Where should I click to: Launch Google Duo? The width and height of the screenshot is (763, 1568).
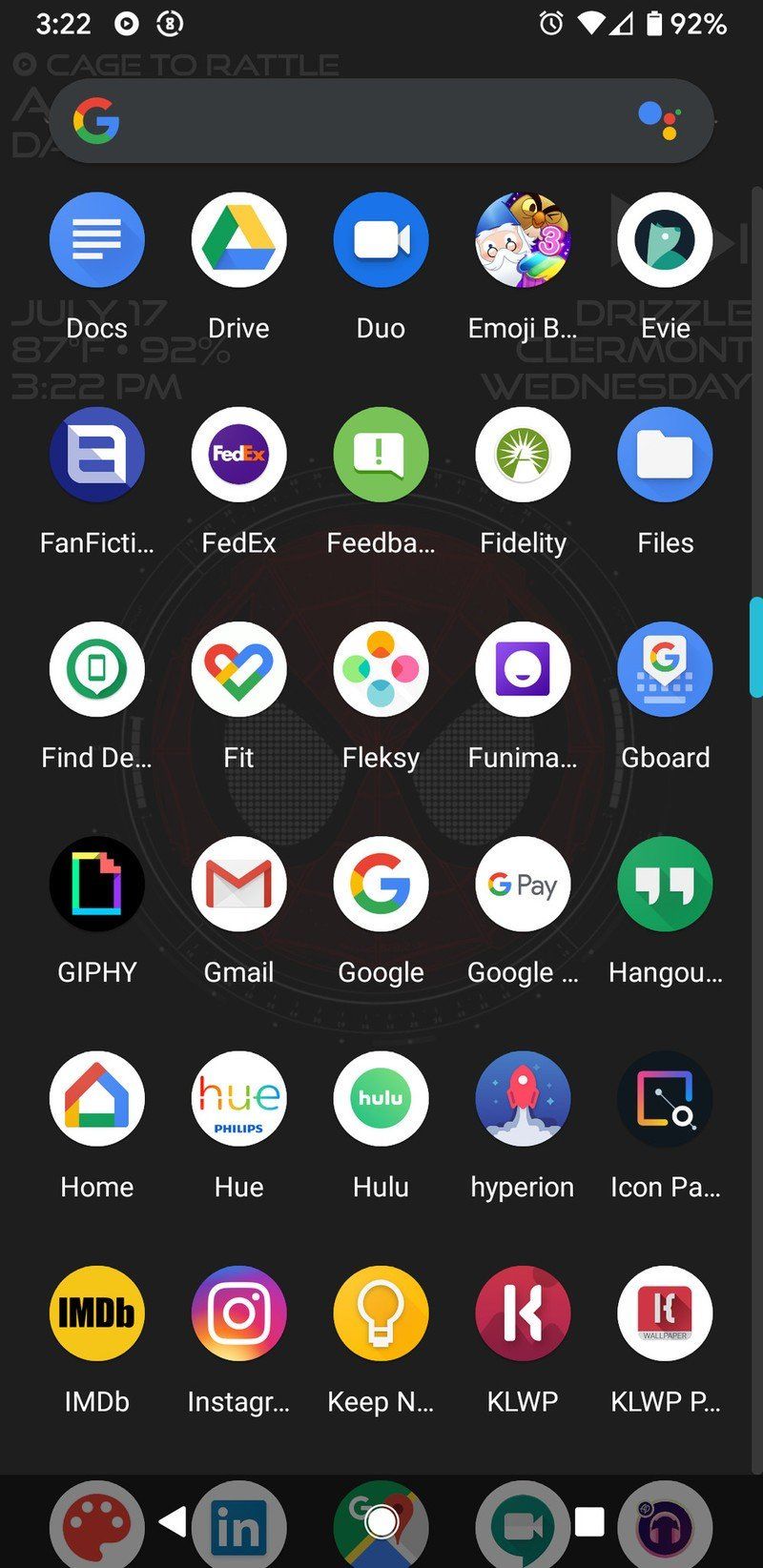tap(381, 239)
